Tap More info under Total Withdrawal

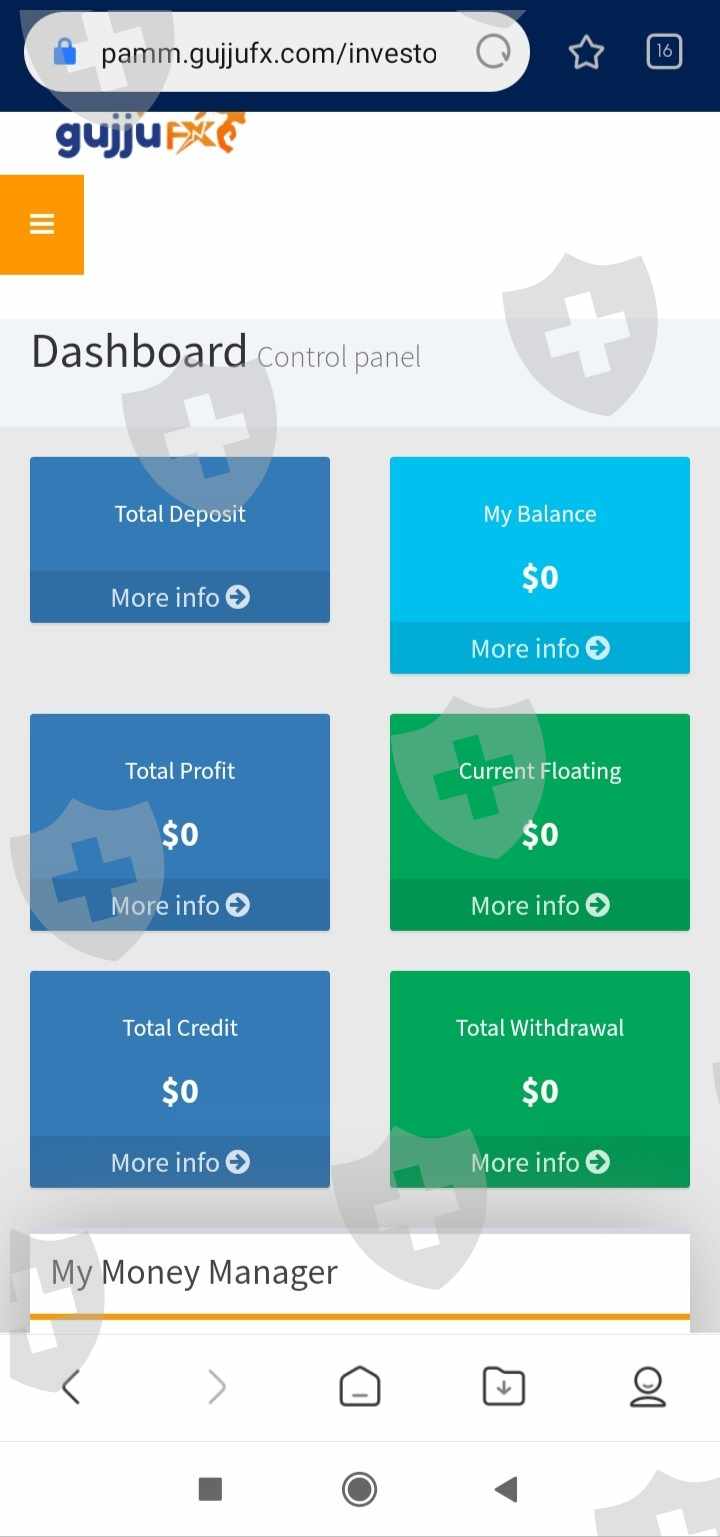540,1162
